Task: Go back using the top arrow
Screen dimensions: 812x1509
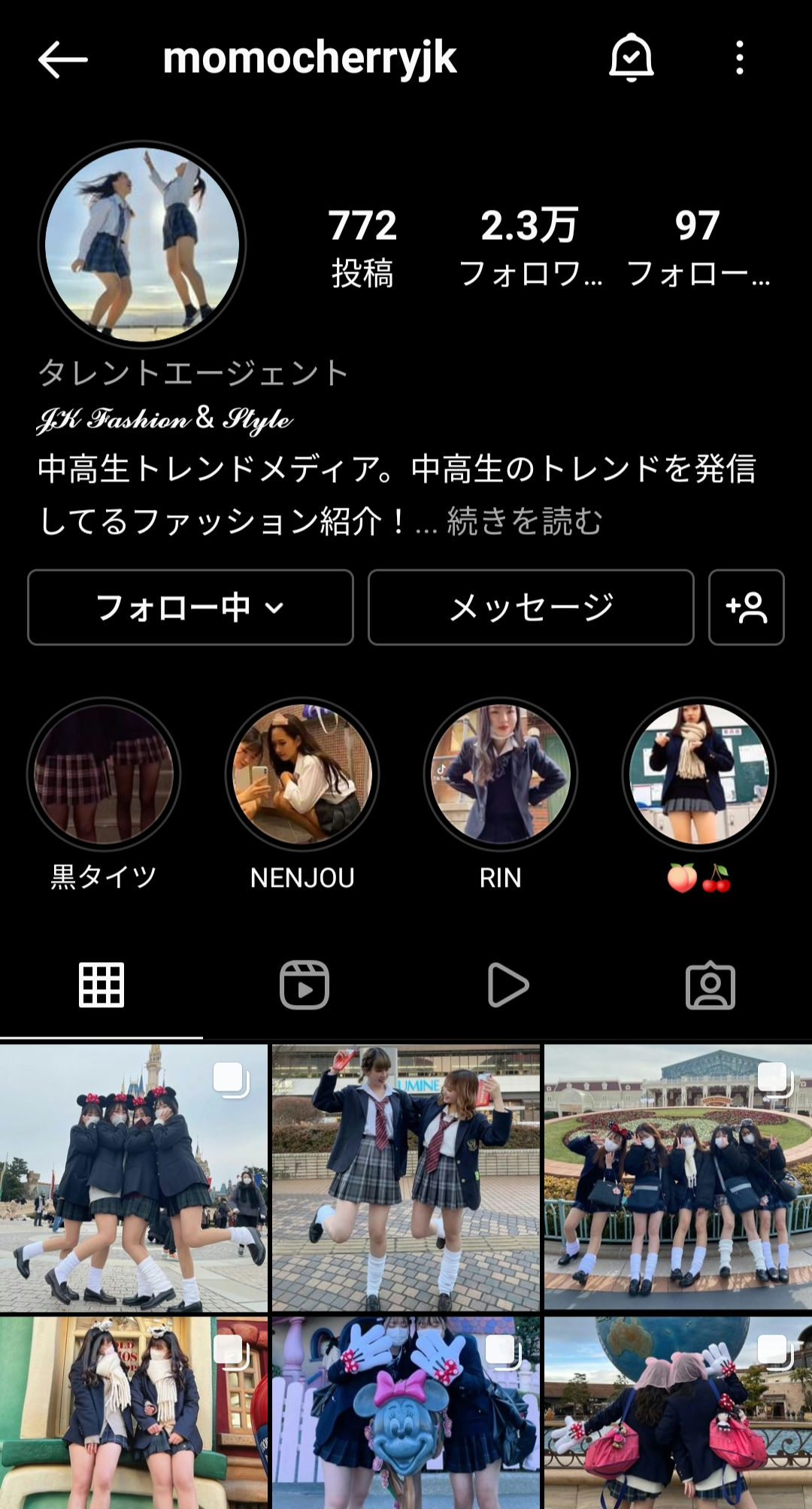Action: [63, 59]
